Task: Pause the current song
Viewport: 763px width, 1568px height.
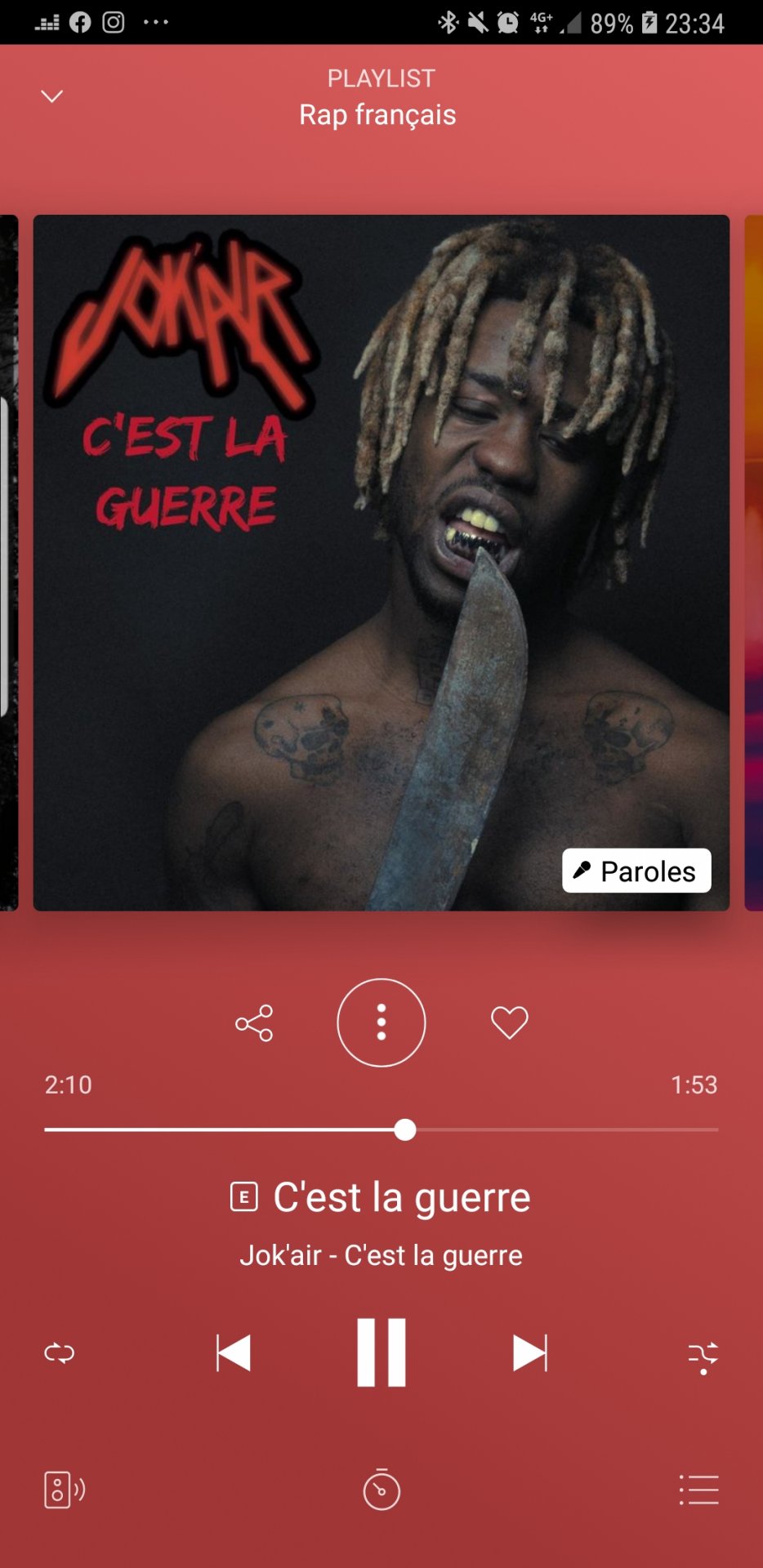Action: click(381, 1353)
